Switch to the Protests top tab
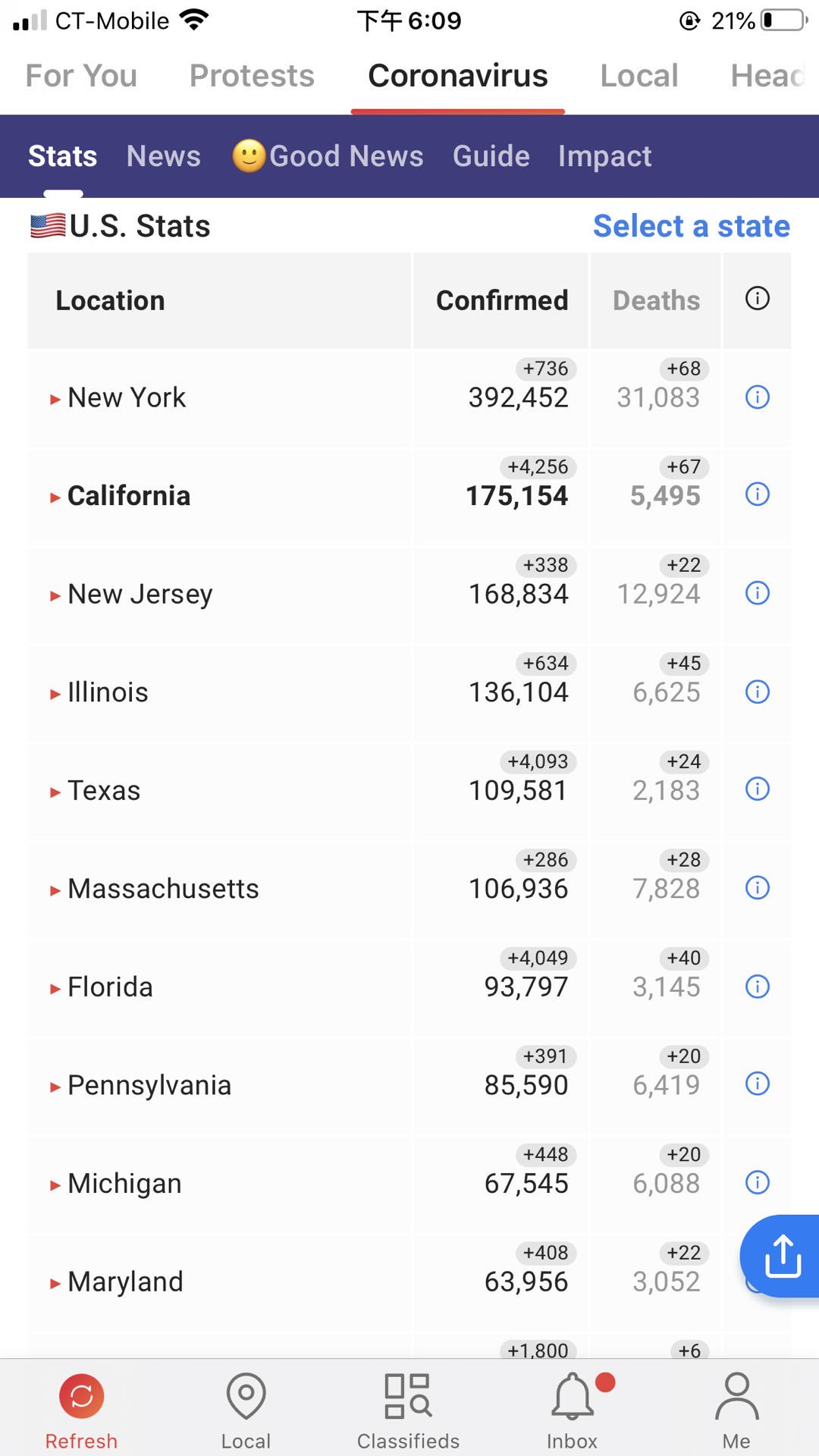819x1456 pixels. coord(252,76)
